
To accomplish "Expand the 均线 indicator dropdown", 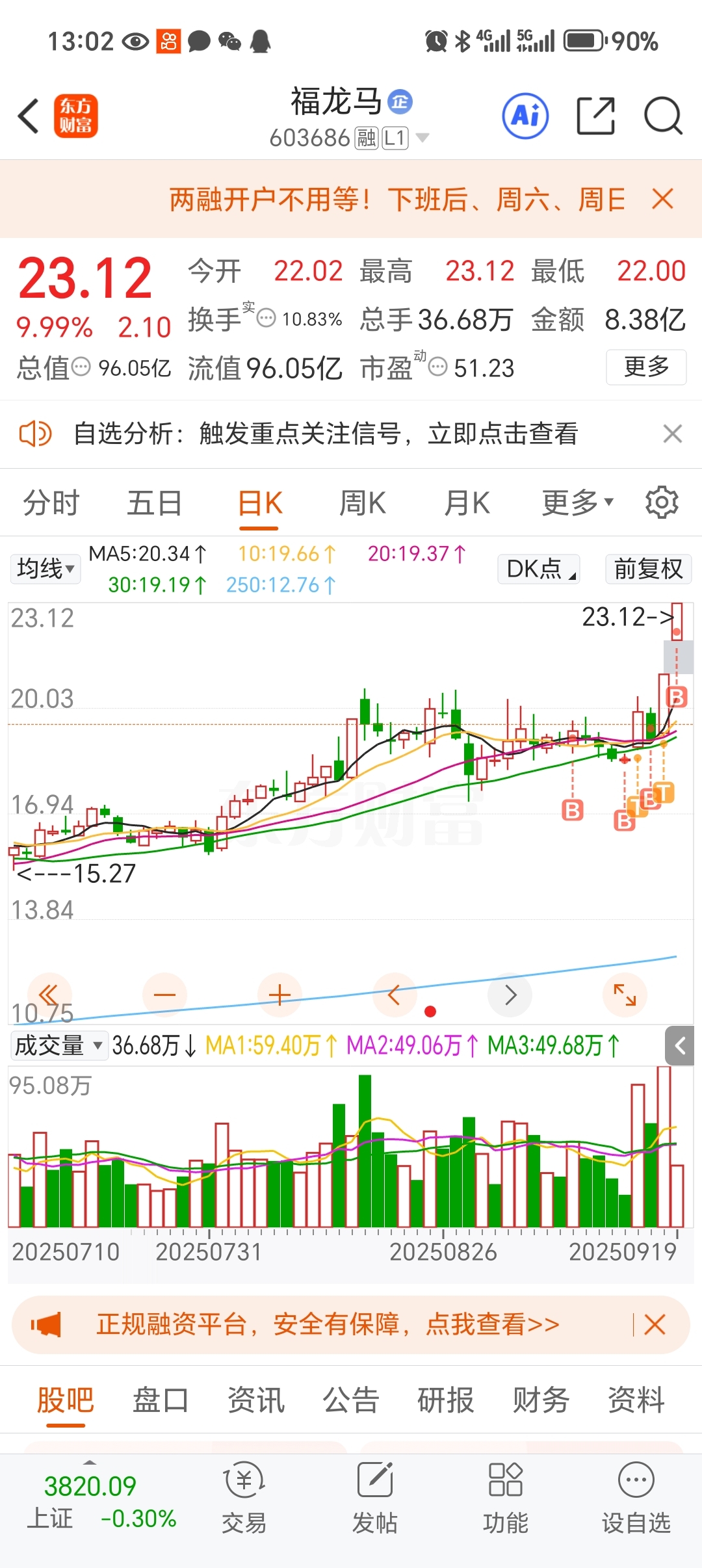I will tap(45, 569).
